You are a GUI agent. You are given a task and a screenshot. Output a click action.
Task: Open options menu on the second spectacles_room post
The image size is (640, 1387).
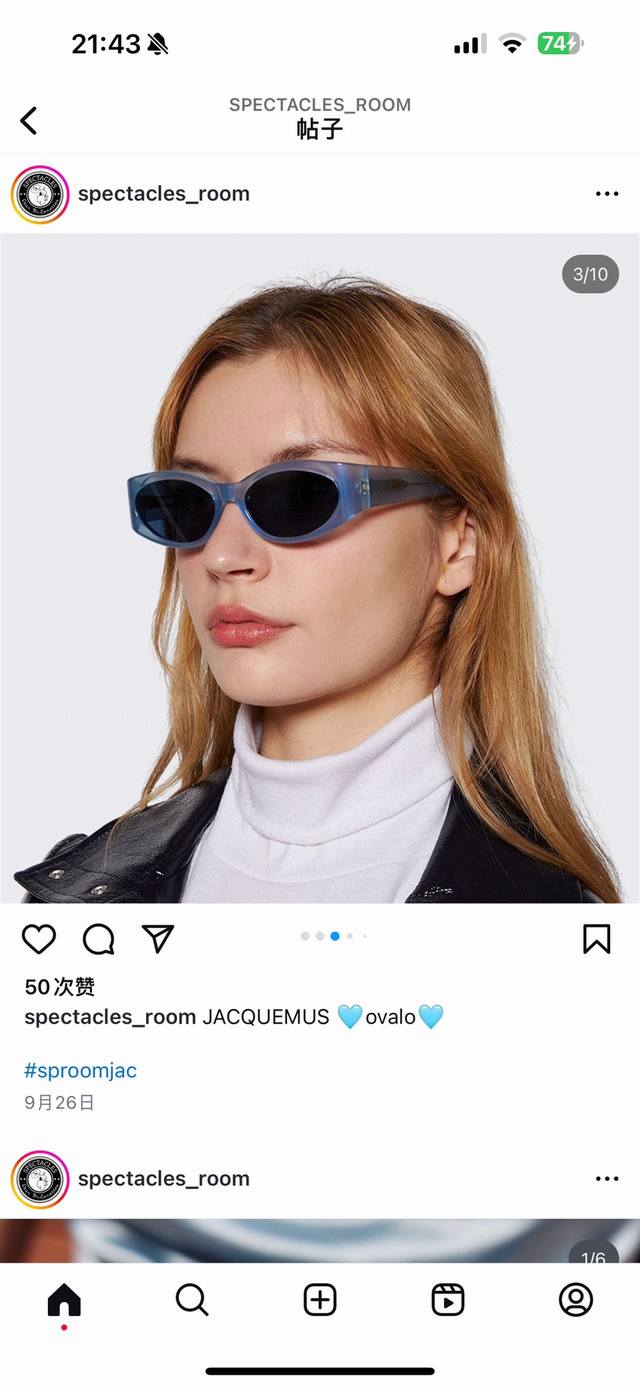pos(607,1179)
